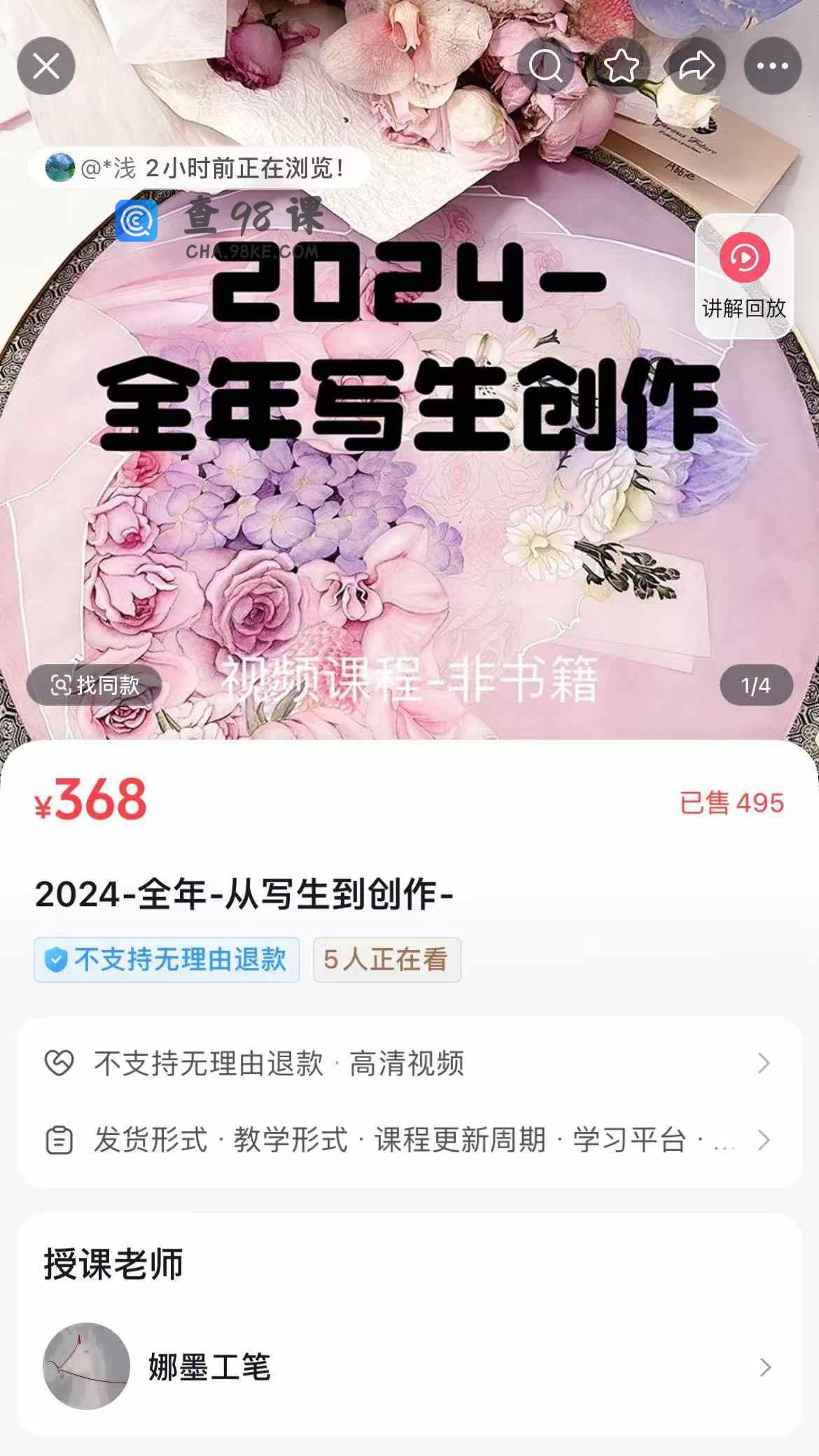819x1456 pixels.
Task: Close the product detail page
Action: coord(46,66)
